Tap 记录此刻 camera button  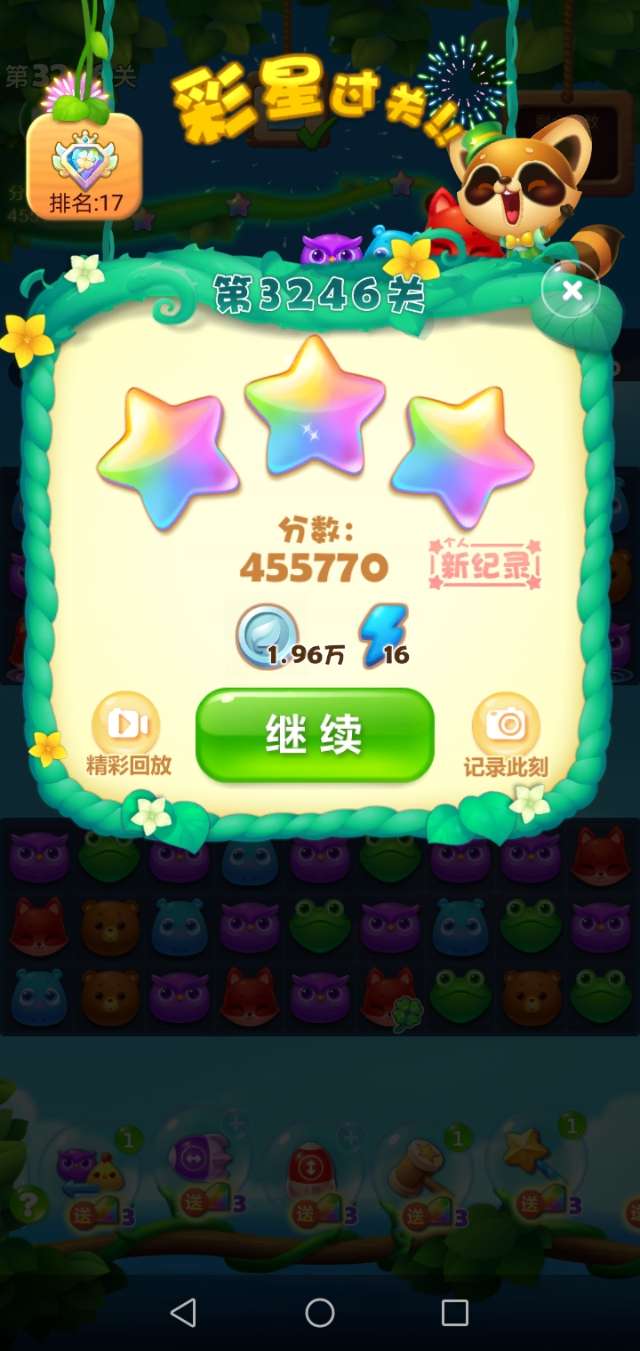pyautogui.click(x=505, y=735)
